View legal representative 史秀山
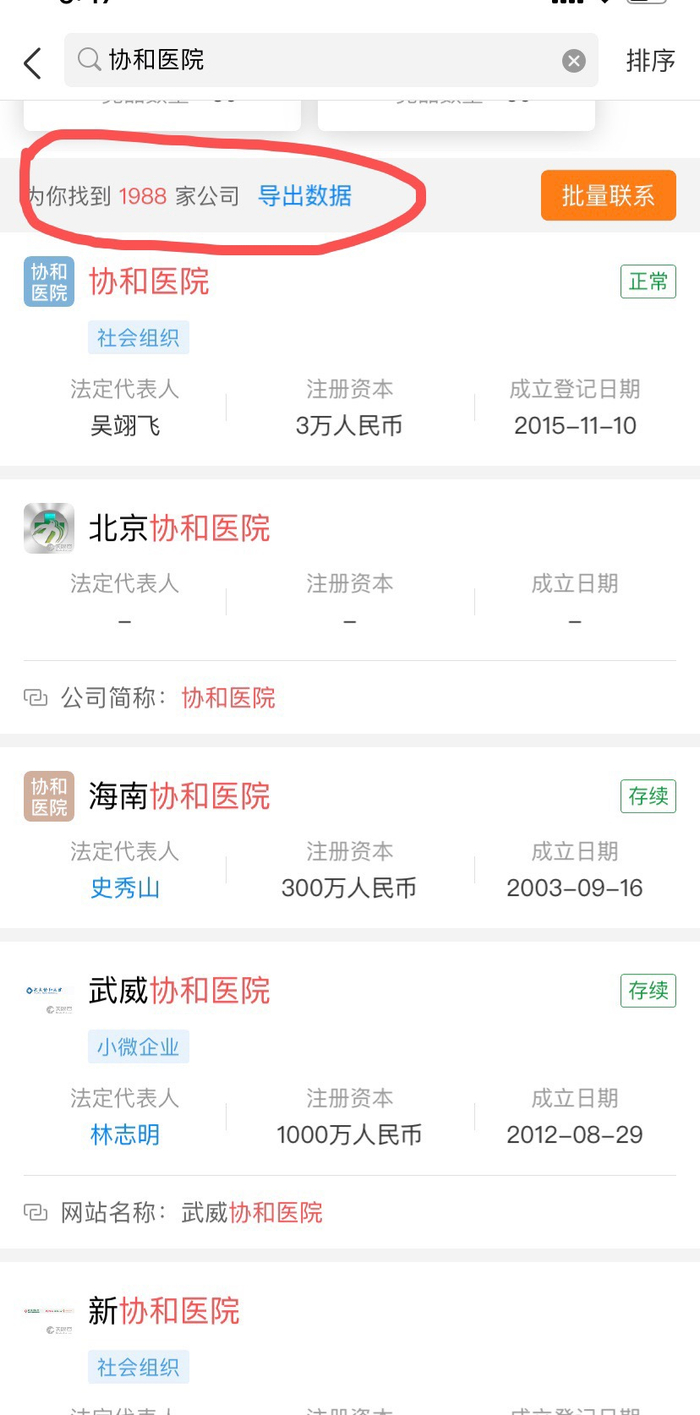 pos(125,888)
